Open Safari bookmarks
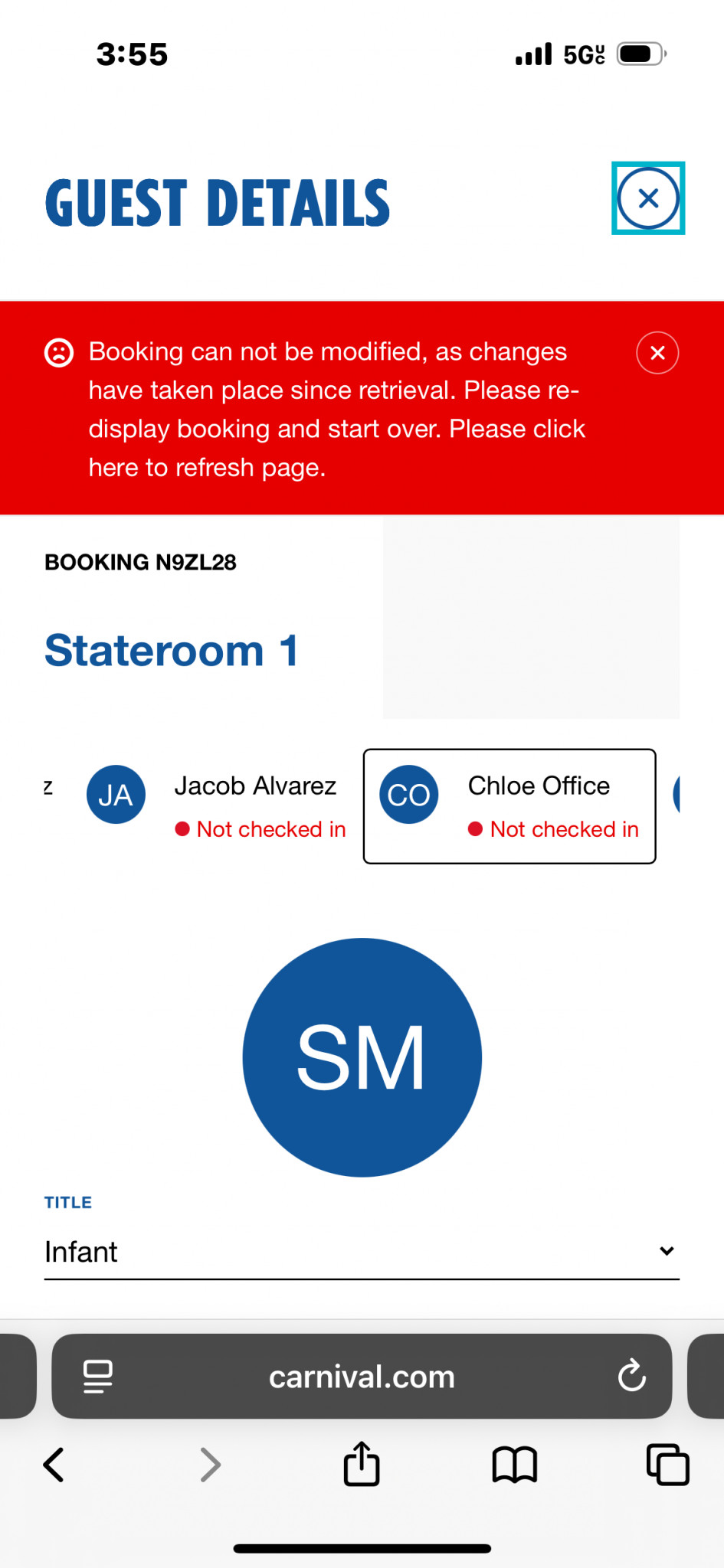724x1568 pixels. [x=515, y=1465]
